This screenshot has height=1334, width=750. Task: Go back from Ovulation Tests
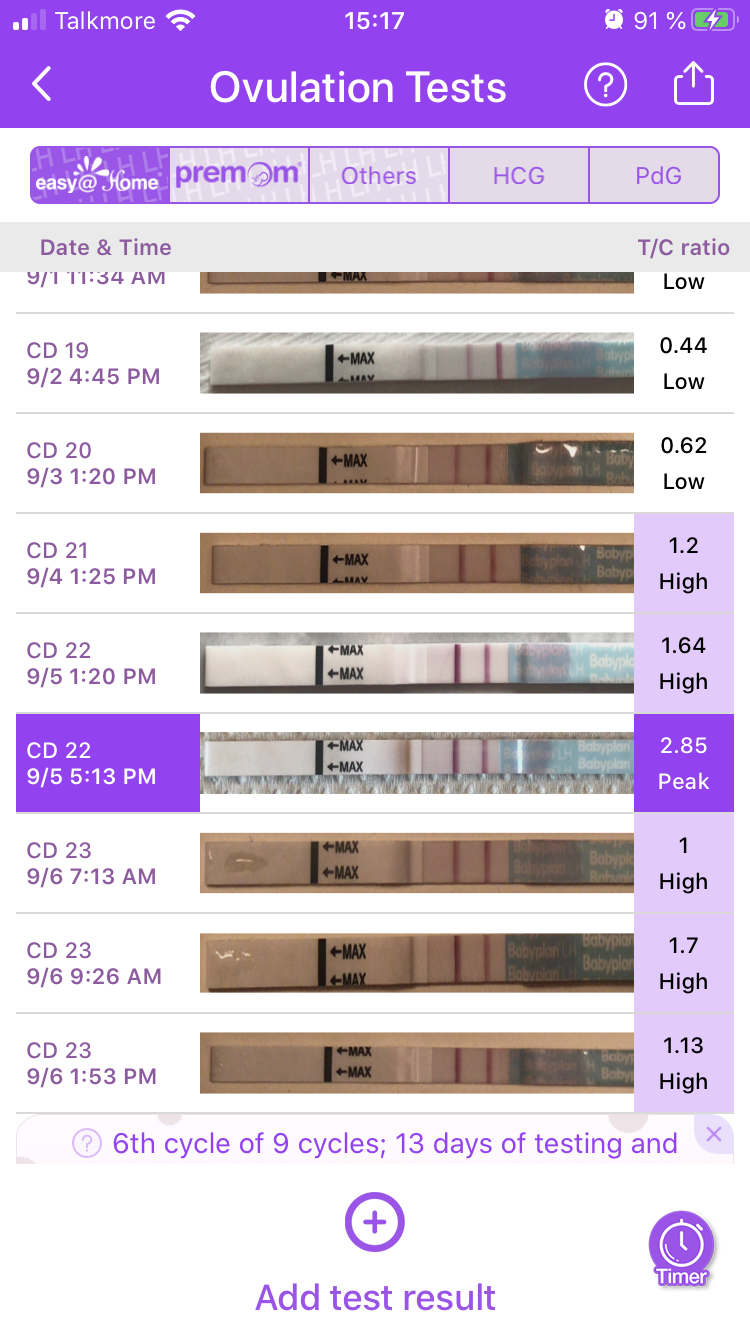42,85
